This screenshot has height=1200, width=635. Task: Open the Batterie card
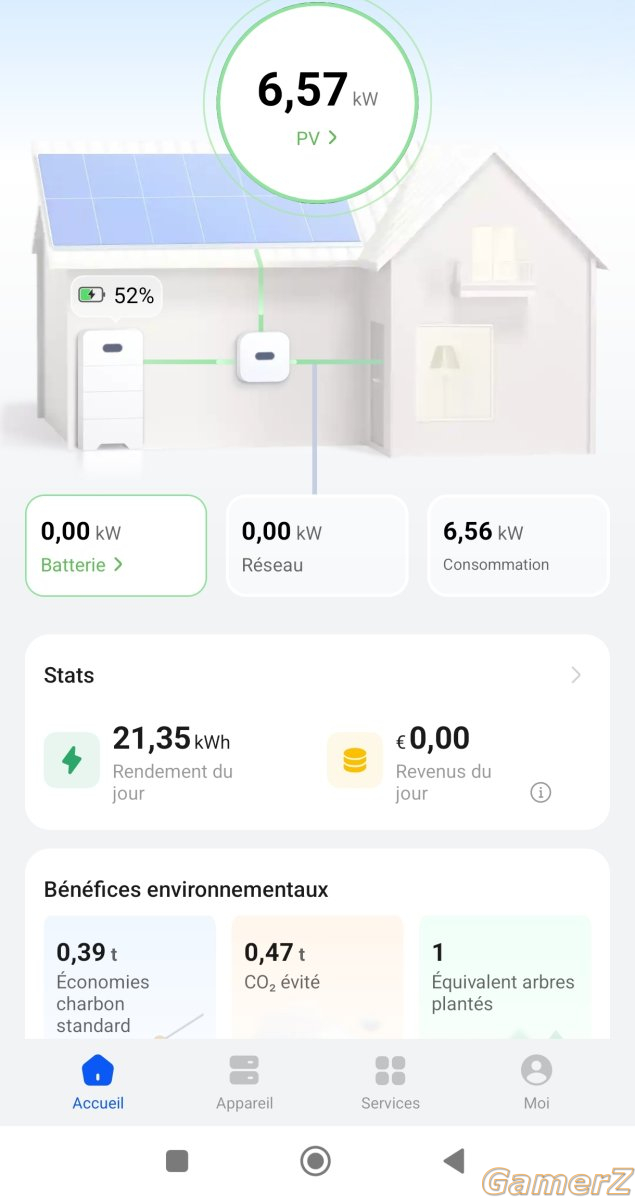click(116, 546)
